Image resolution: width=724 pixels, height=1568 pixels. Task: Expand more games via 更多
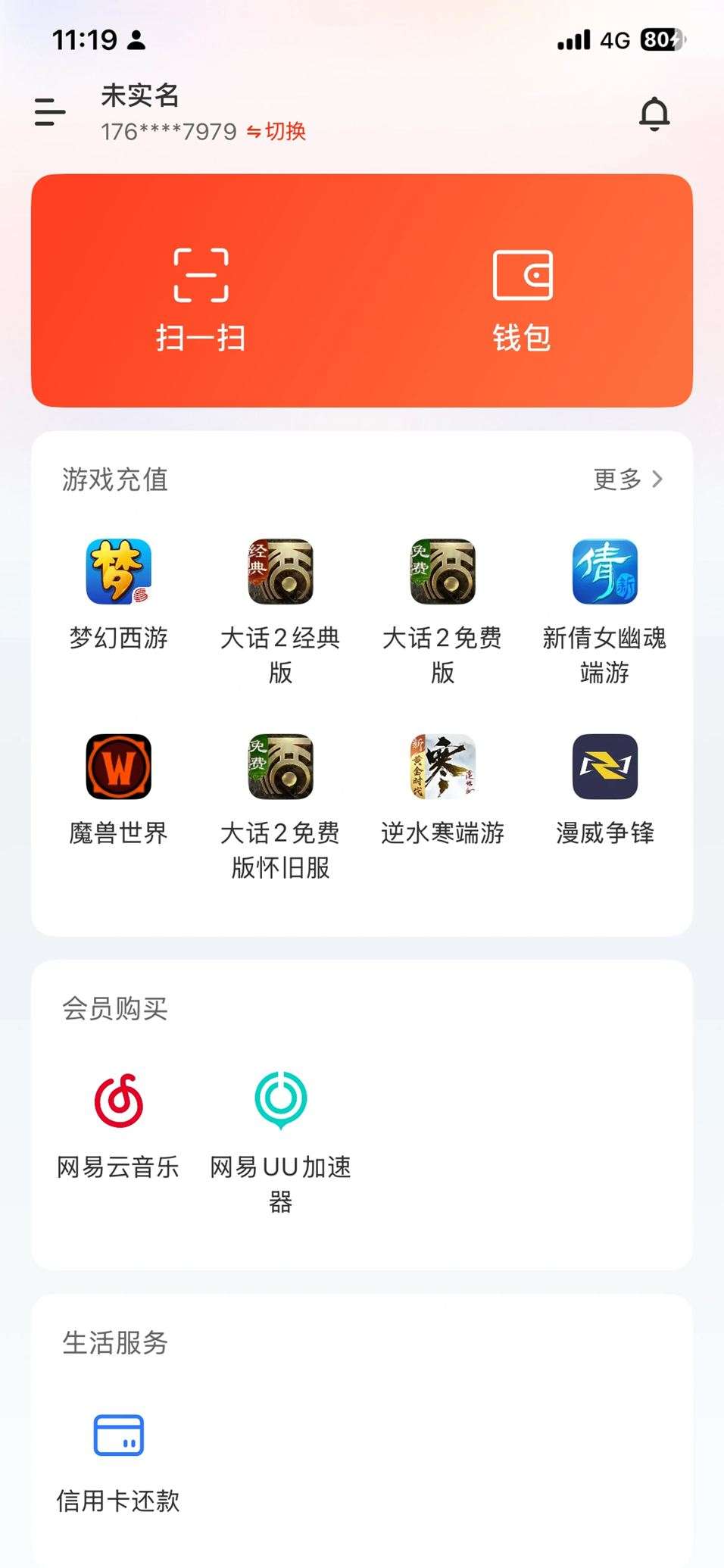pyautogui.click(x=626, y=479)
